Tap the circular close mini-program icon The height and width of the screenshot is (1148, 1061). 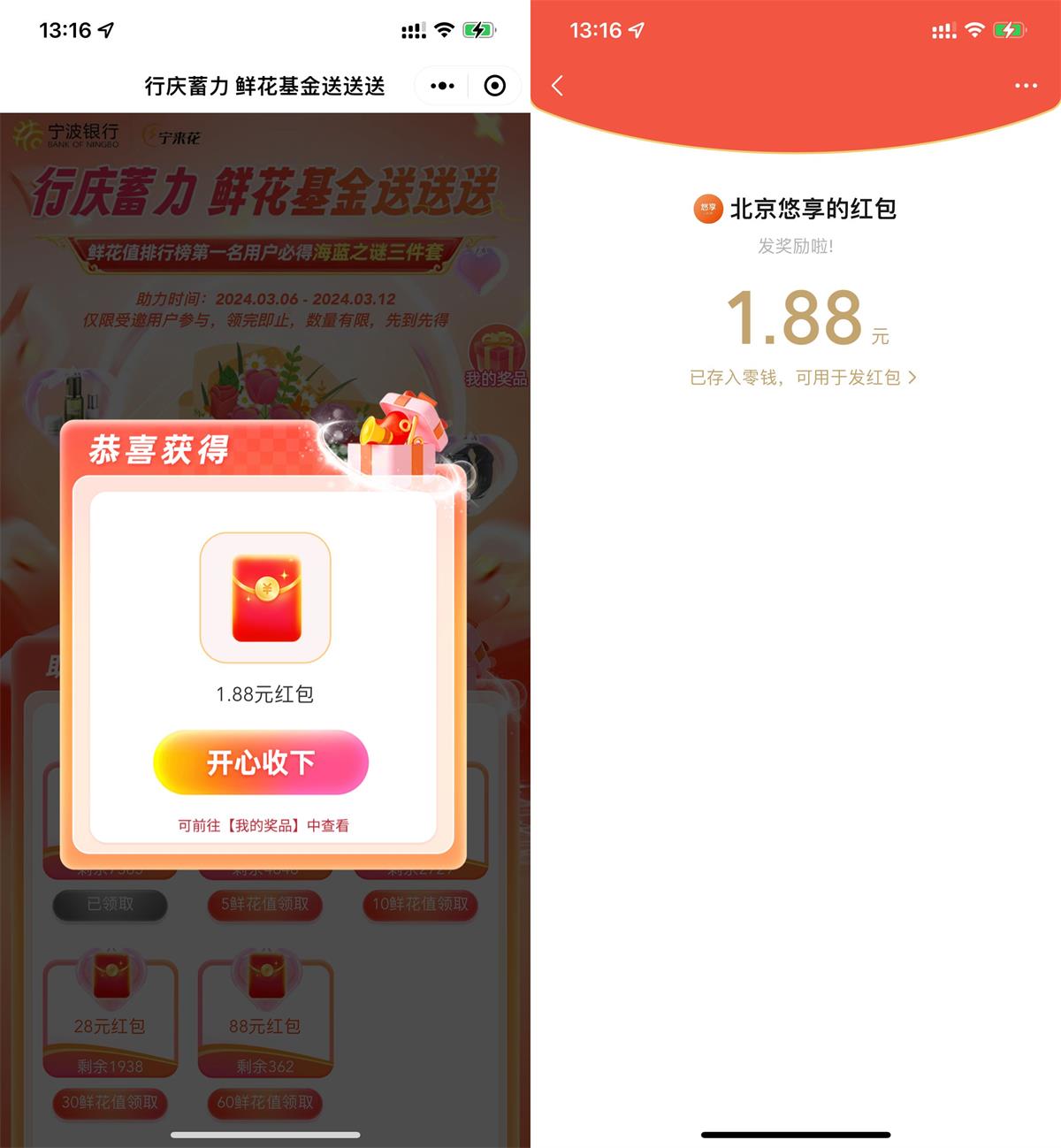click(494, 85)
